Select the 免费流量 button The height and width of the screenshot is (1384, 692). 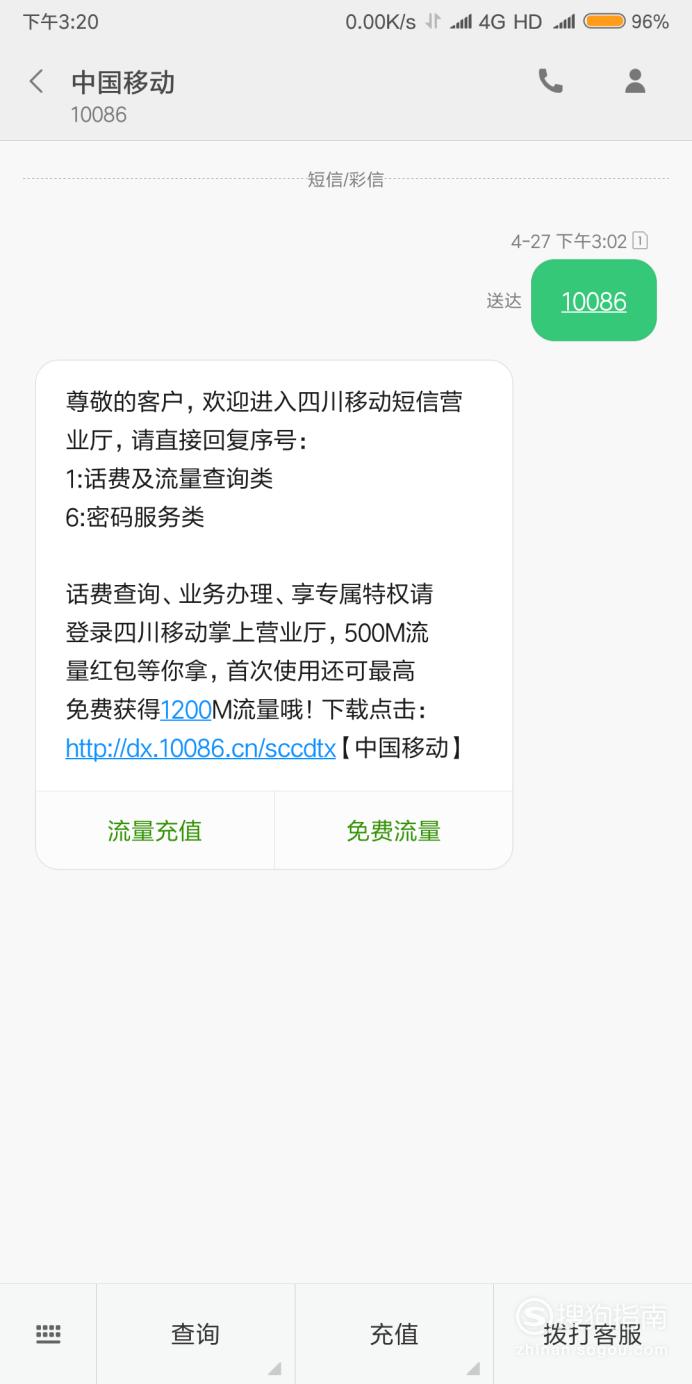394,831
